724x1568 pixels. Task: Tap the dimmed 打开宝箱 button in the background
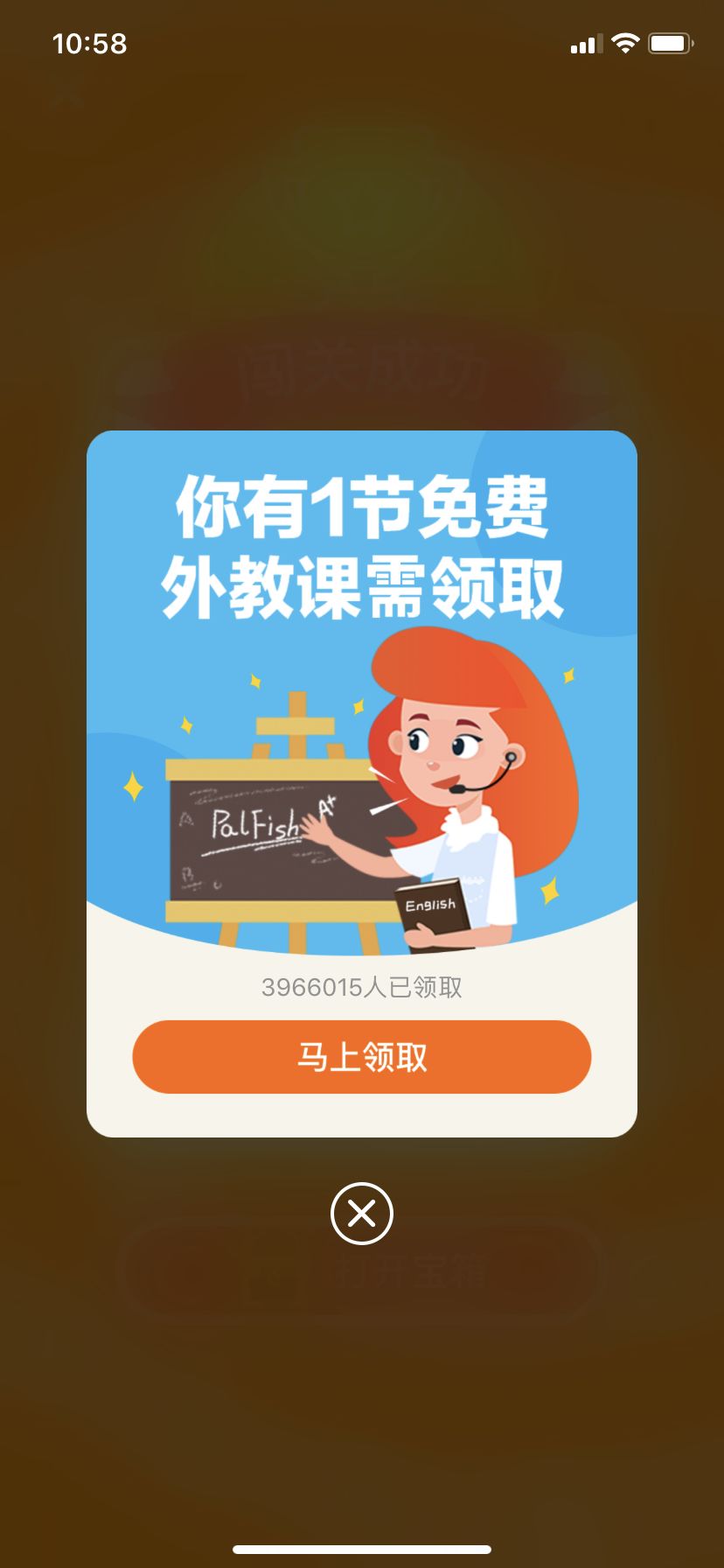pyautogui.click(x=362, y=1273)
